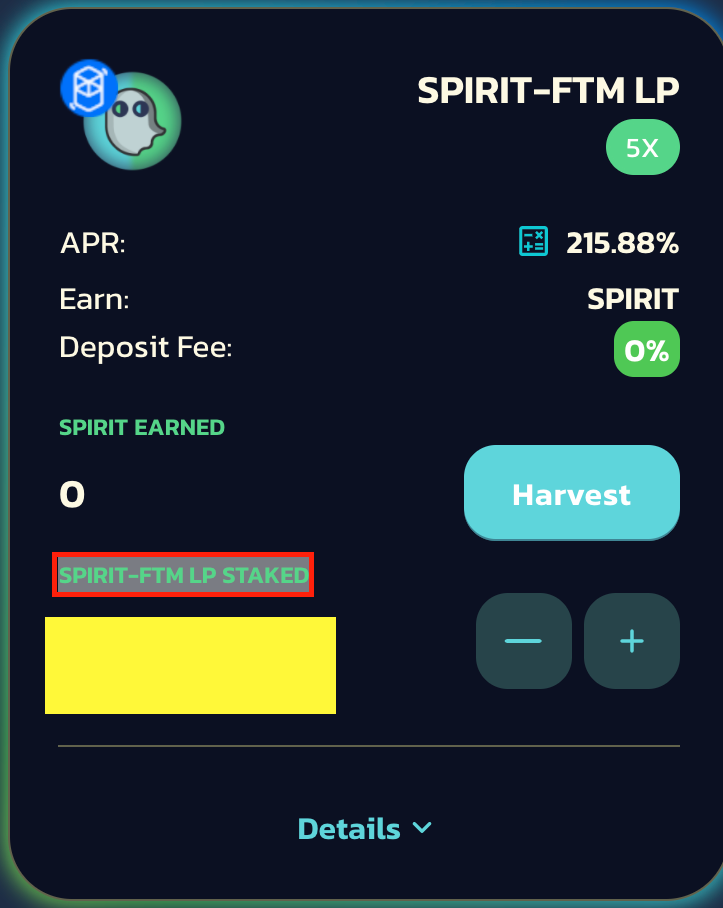Tap the plus button to stake more LP
The image size is (723, 908).
(x=631, y=641)
